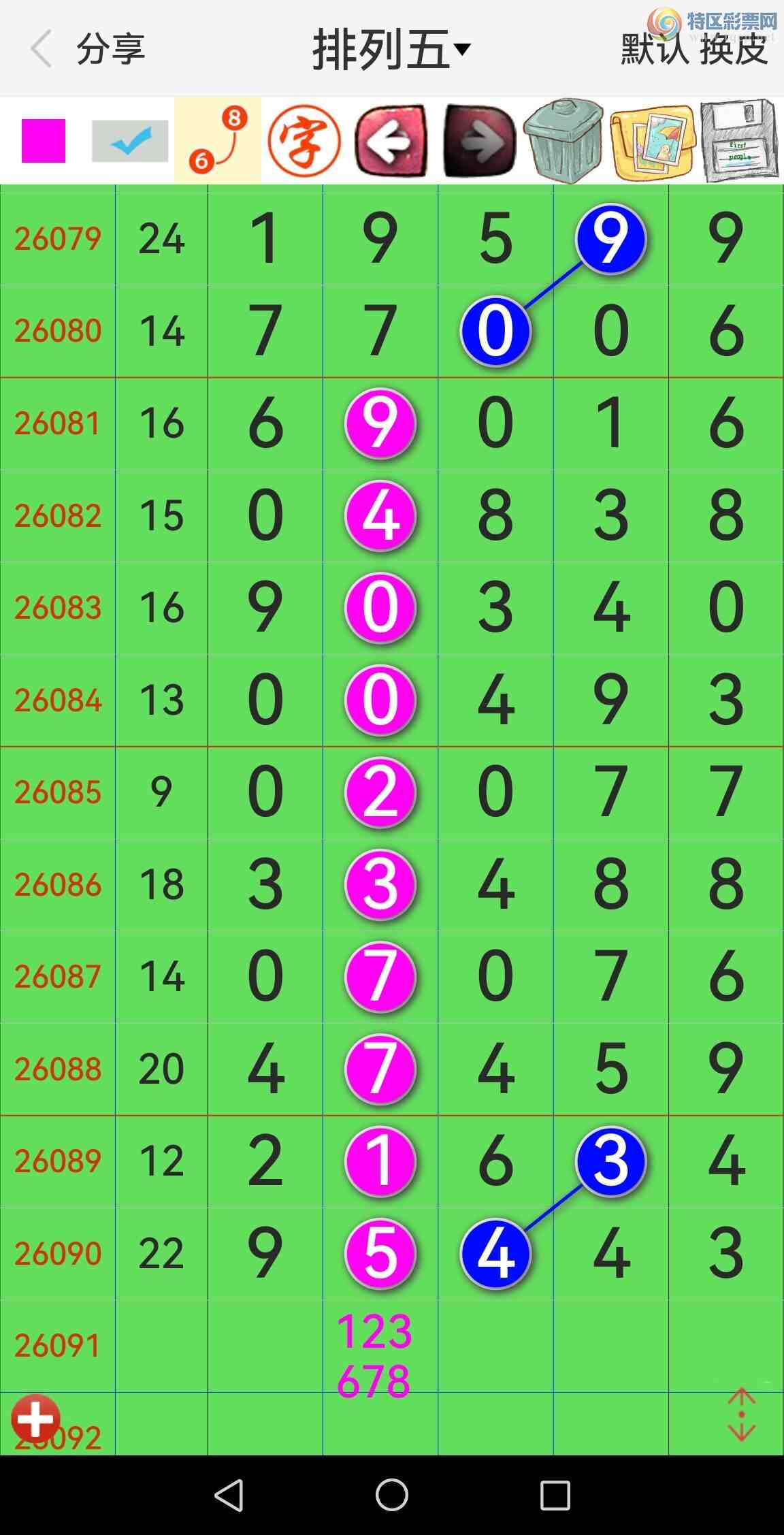The width and height of the screenshot is (784, 1535).
Task: Open the 字 text annotation tool
Action: [x=304, y=141]
